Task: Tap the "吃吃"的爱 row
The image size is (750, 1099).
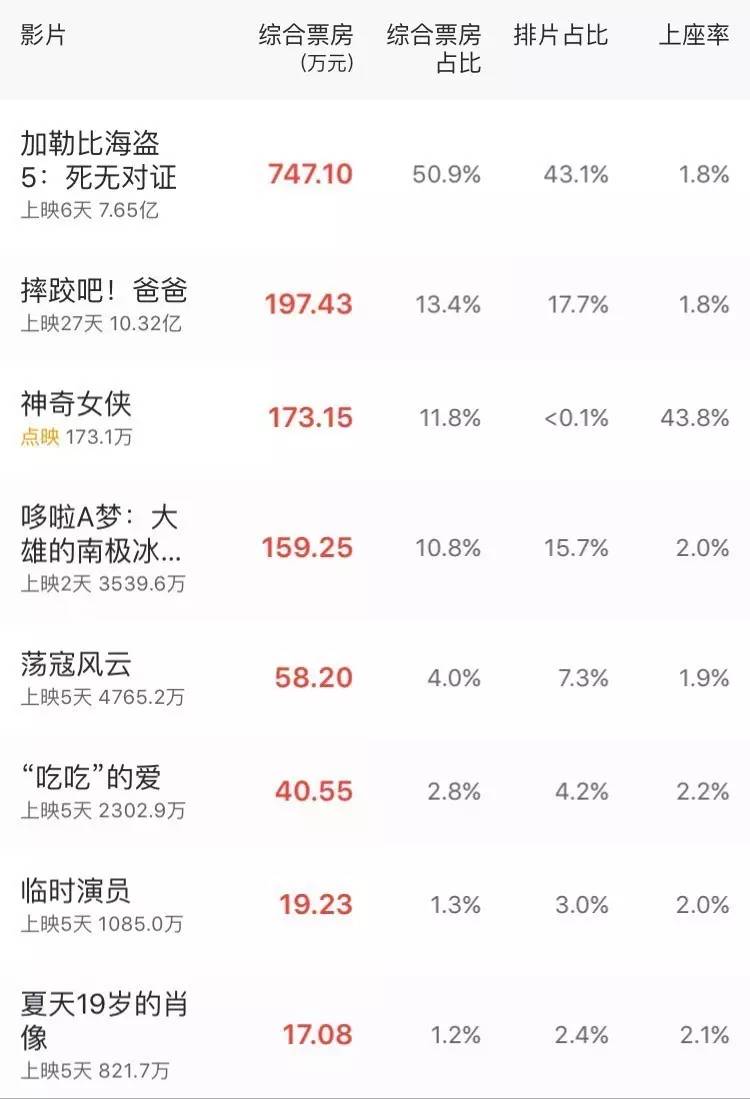Action: click(x=91, y=777)
